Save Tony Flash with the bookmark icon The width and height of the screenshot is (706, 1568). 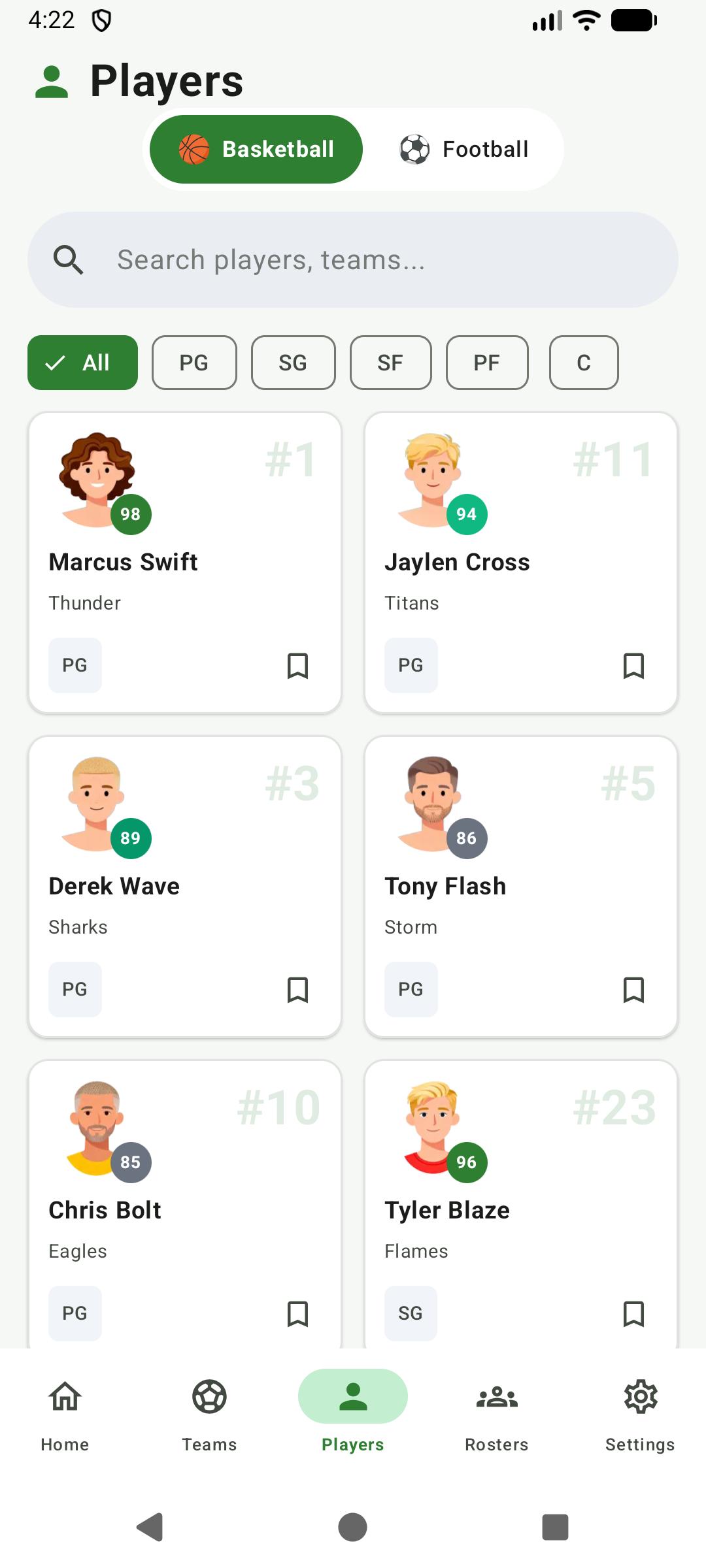click(633, 990)
